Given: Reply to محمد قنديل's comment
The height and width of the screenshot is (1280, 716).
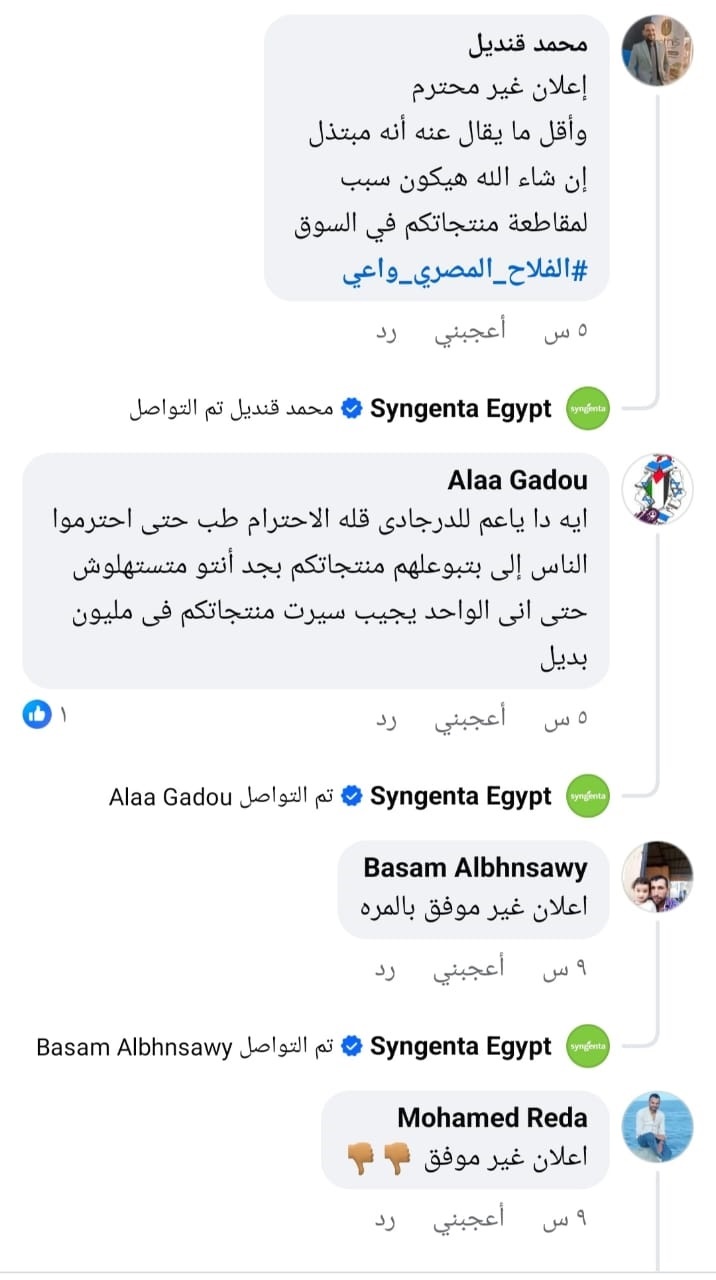Looking at the screenshot, I should [x=386, y=334].
